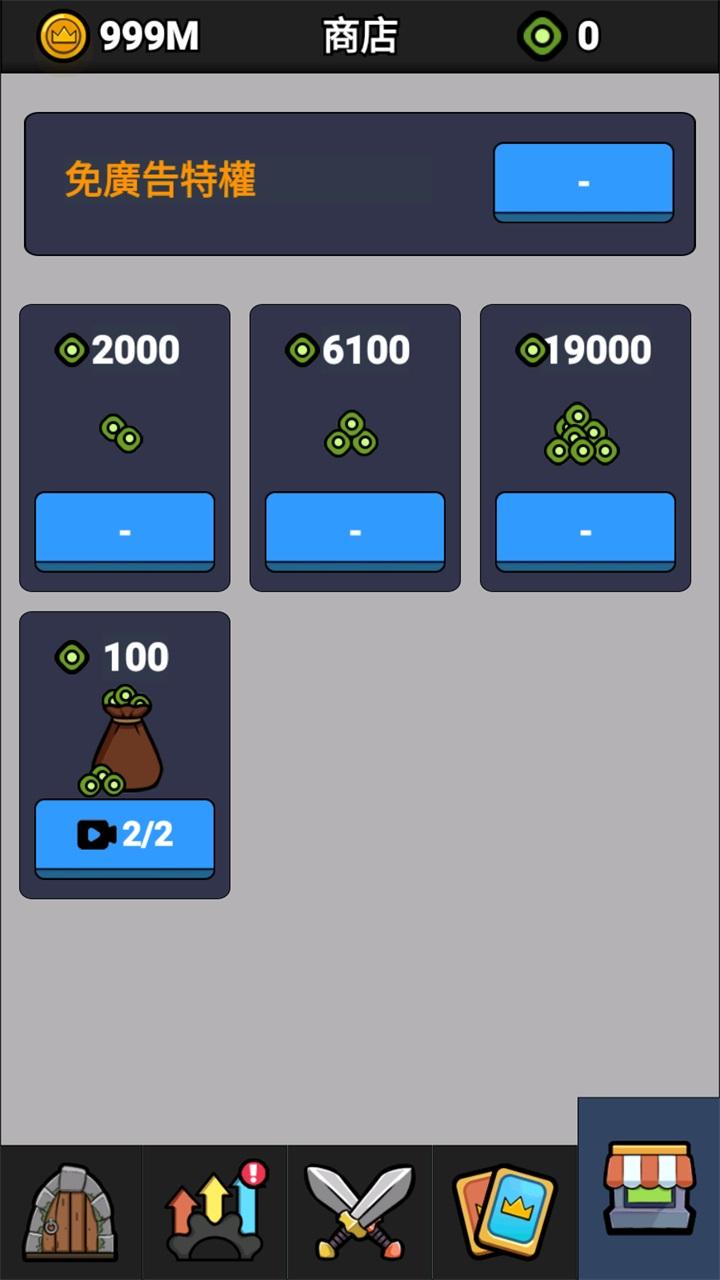
Task: Buy the 免廣告特權 ad-free privilege
Action: [583, 182]
